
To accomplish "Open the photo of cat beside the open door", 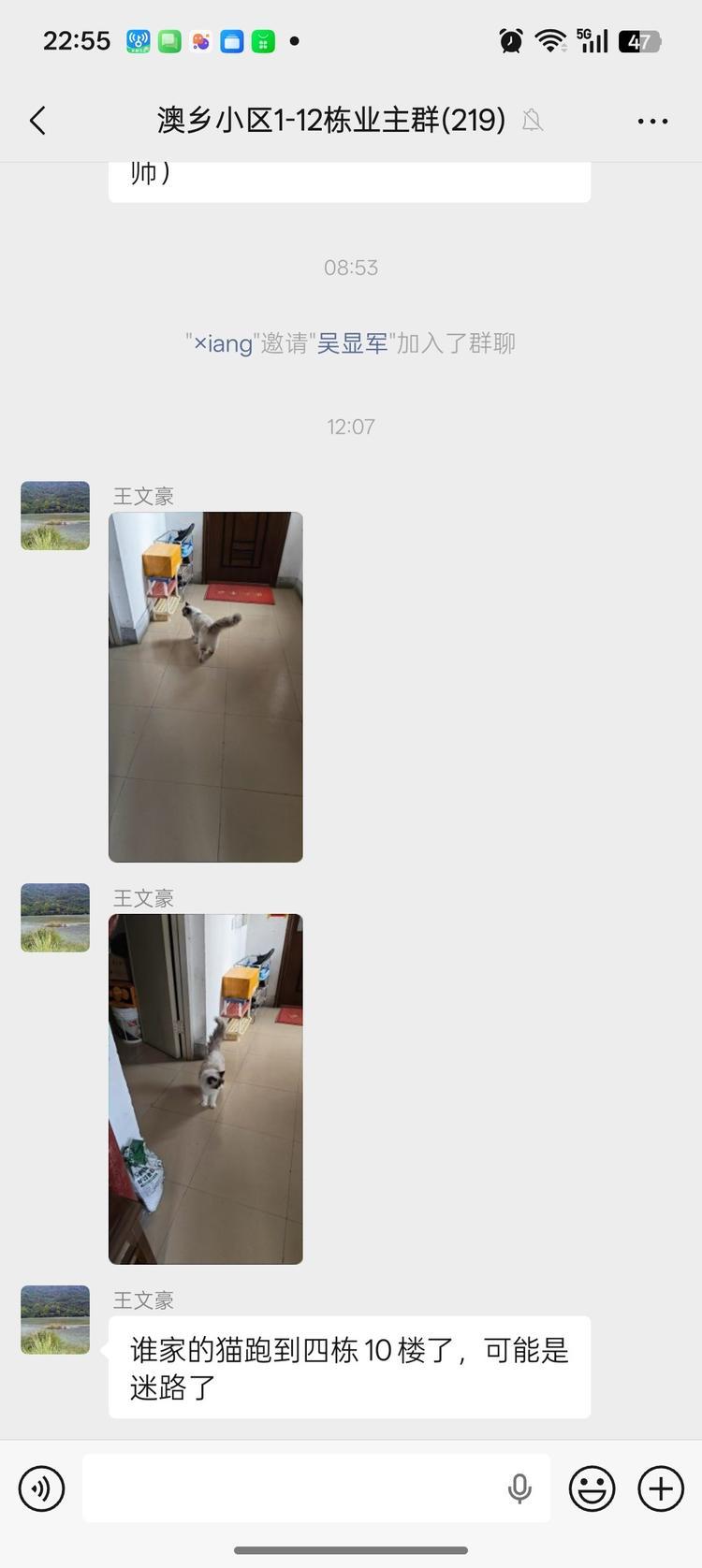I will click(206, 1088).
